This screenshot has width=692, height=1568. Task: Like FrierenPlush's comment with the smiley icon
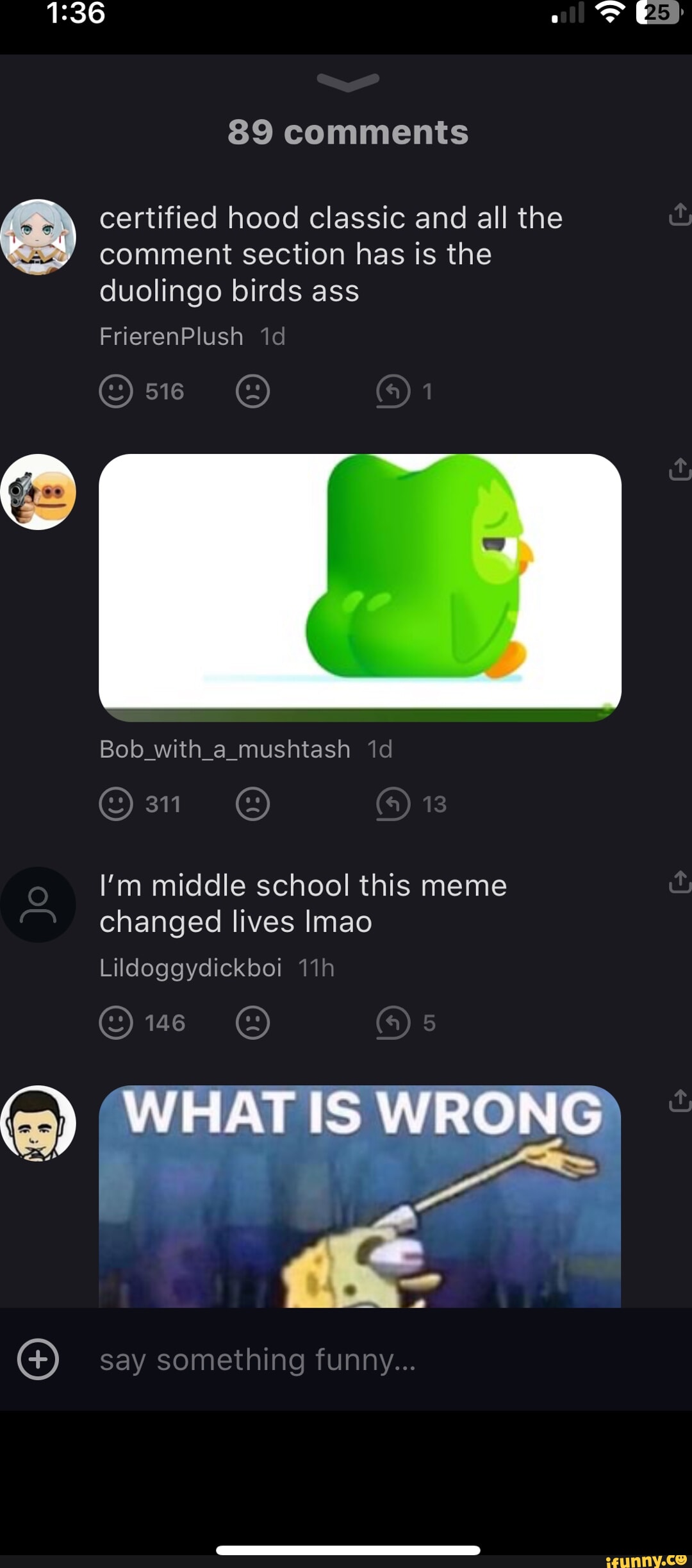116,392
